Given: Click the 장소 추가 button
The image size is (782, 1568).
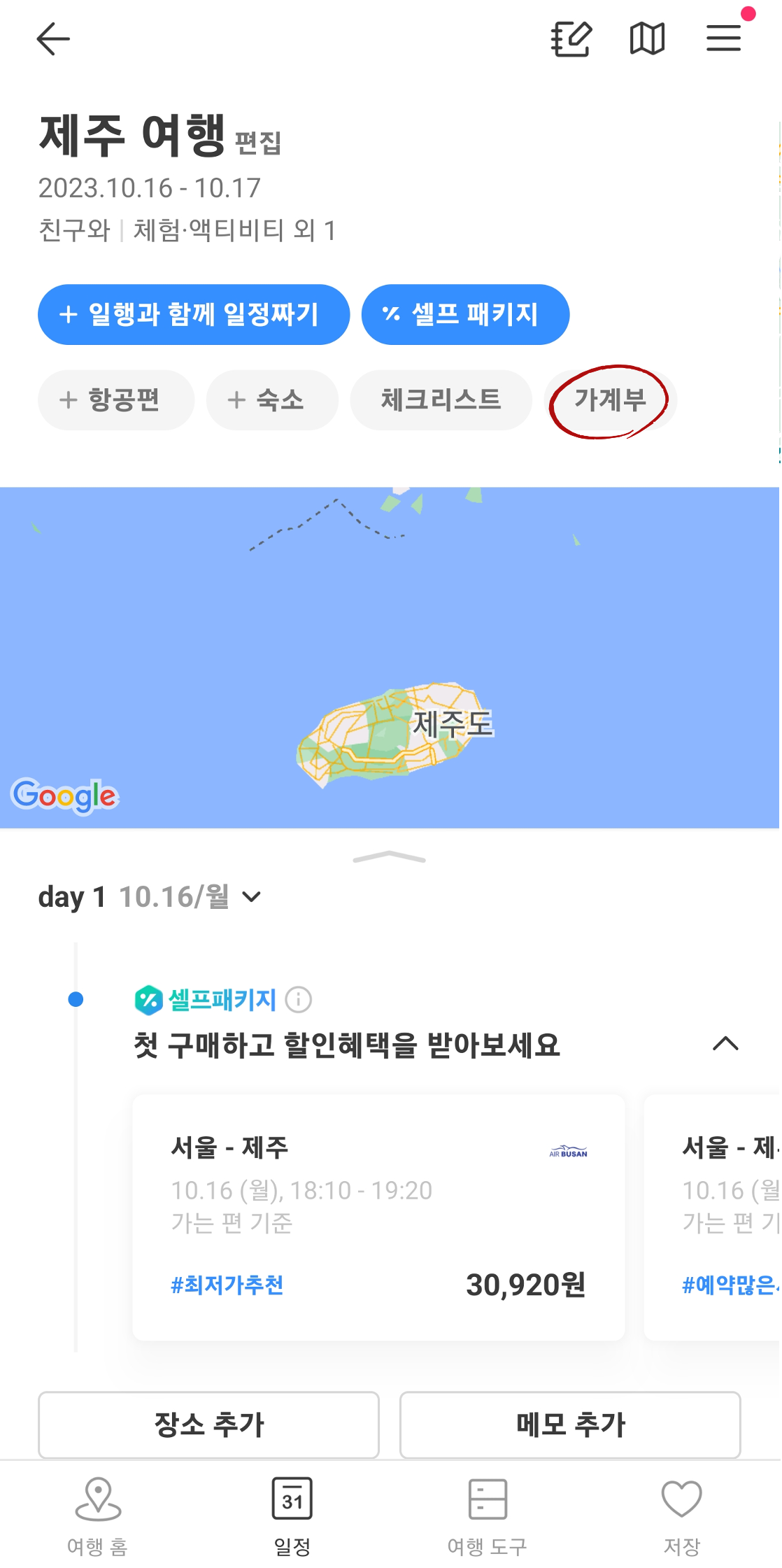Looking at the screenshot, I should [209, 1425].
